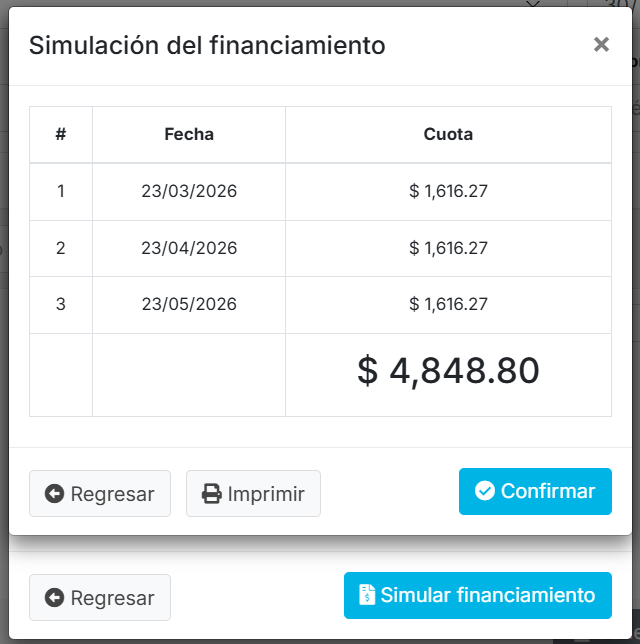Tap Regresar beside Simular financiamiento
Viewport: 640px width, 644px height.
(100, 598)
